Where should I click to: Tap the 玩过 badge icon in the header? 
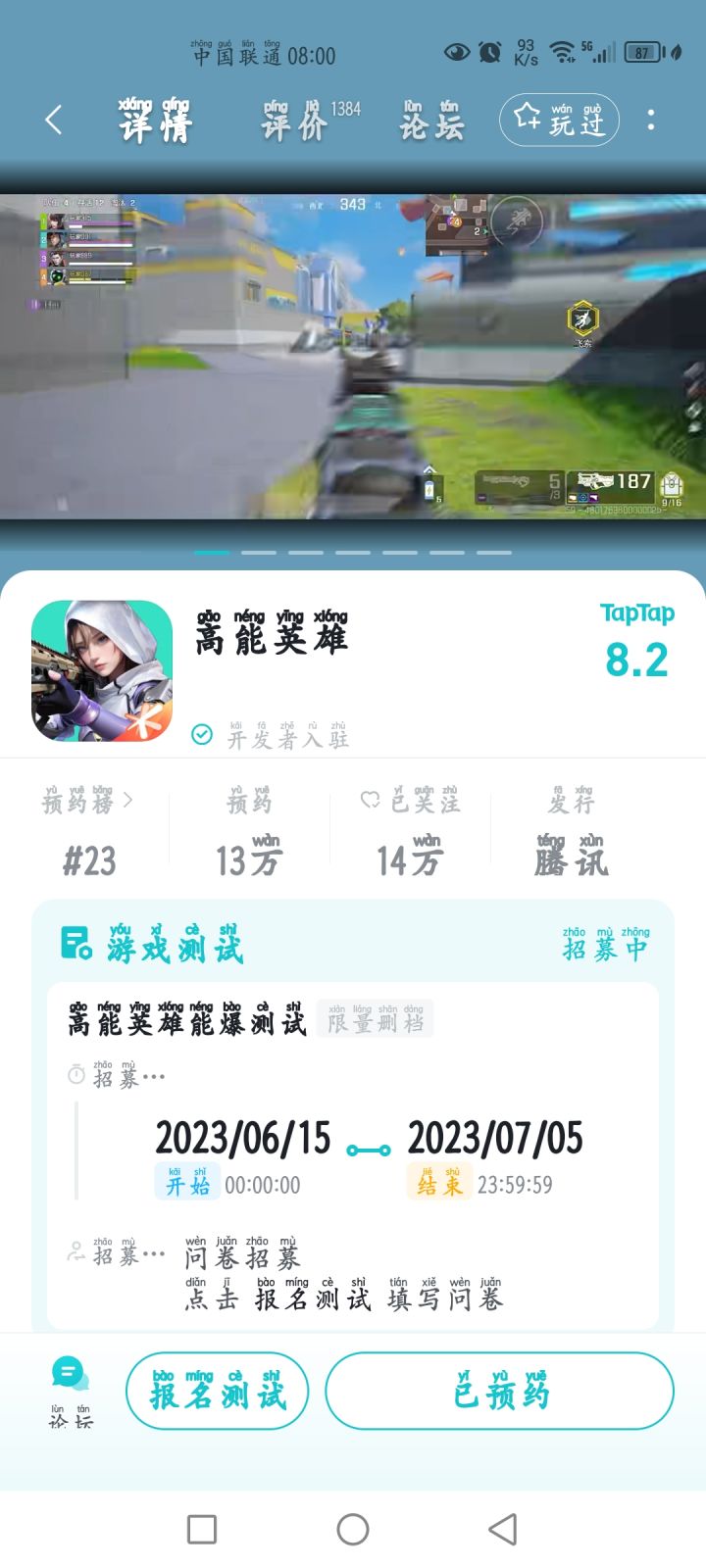(526, 118)
